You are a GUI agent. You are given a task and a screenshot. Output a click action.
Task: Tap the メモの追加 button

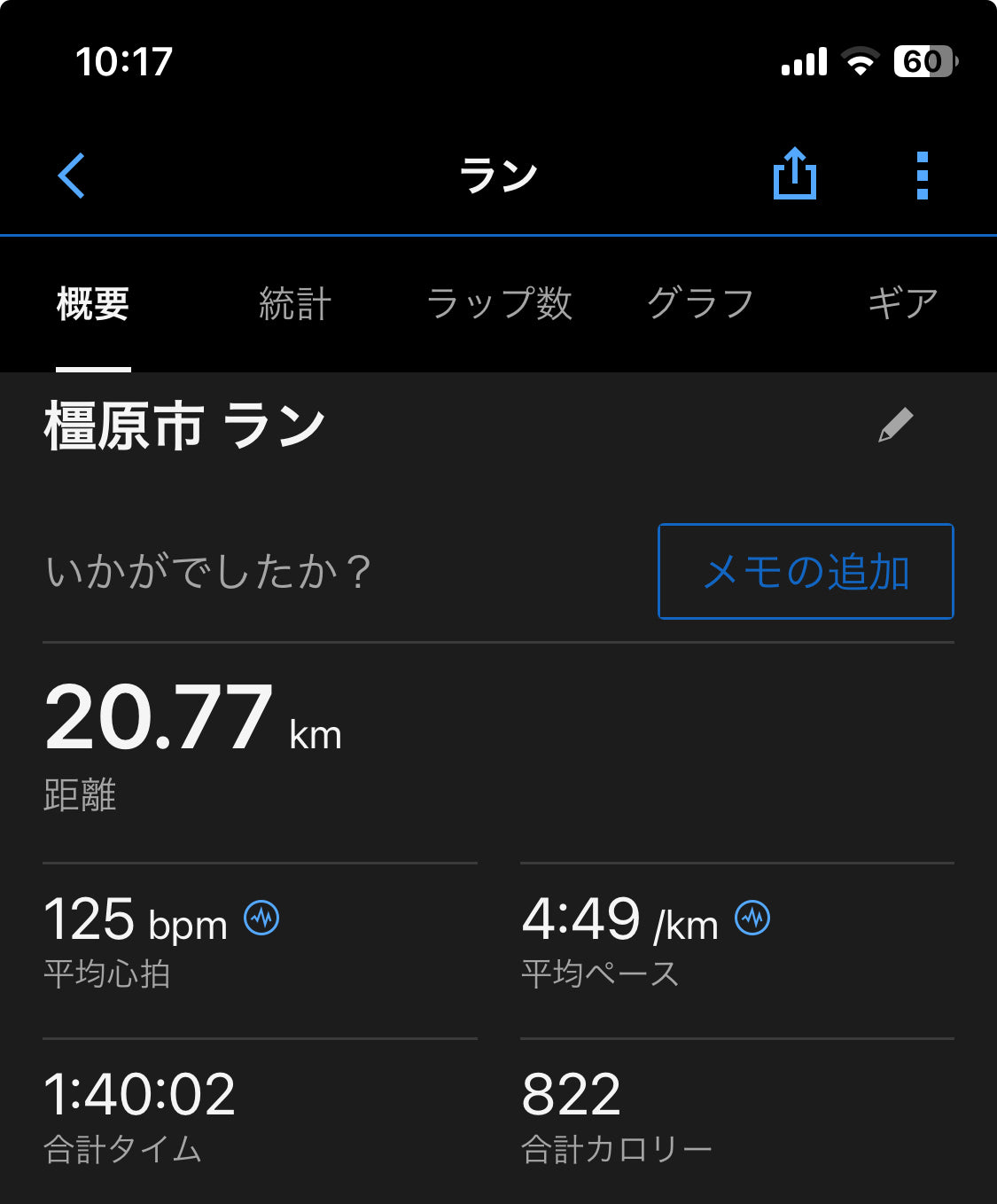click(806, 572)
